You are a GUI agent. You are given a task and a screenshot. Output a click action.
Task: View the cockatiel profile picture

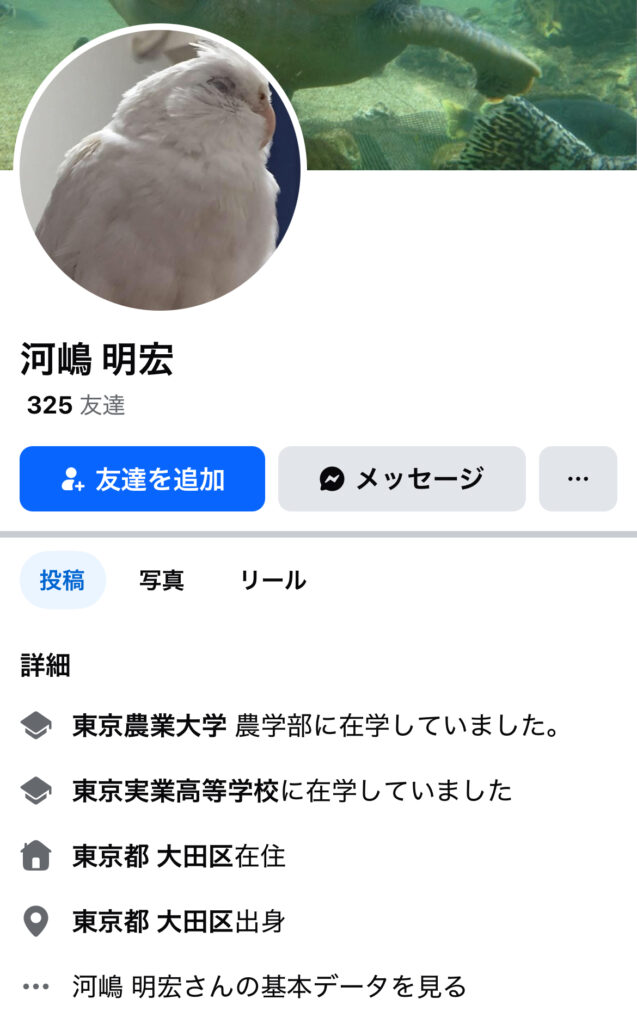pyautogui.click(x=160, y=168)
